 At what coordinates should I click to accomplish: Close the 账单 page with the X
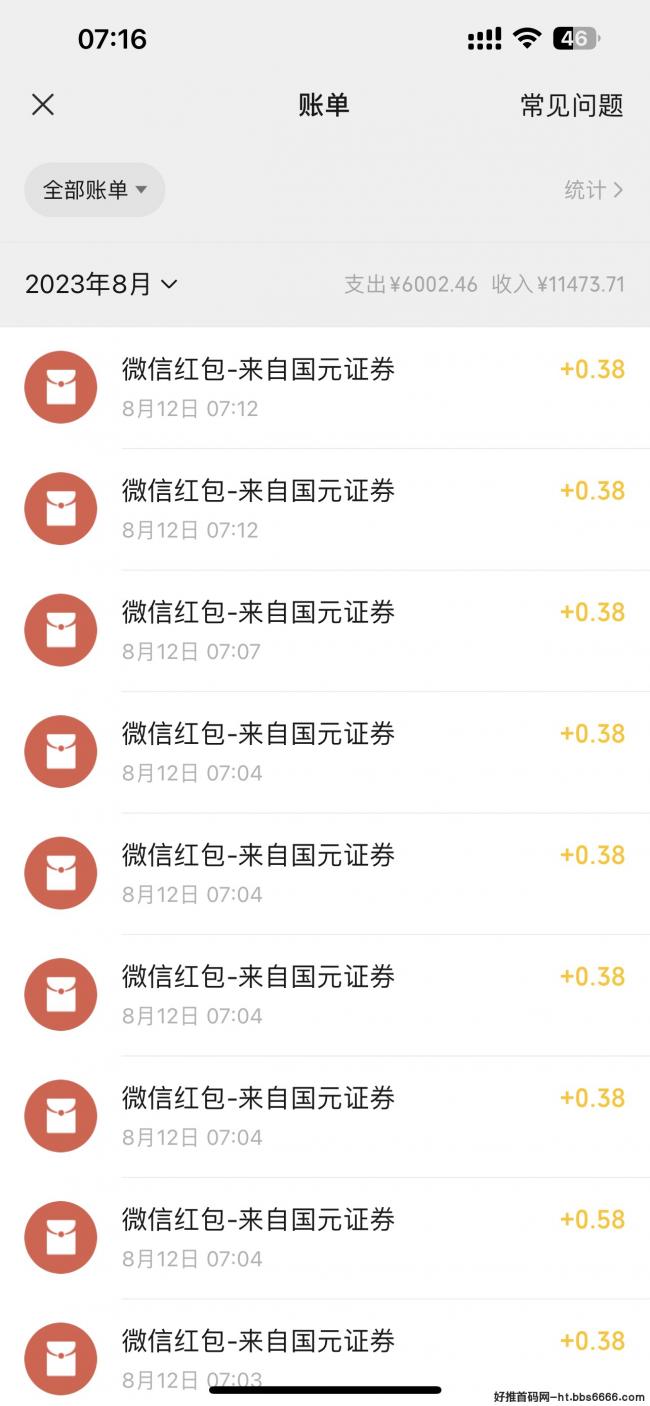tap(42, 105)
